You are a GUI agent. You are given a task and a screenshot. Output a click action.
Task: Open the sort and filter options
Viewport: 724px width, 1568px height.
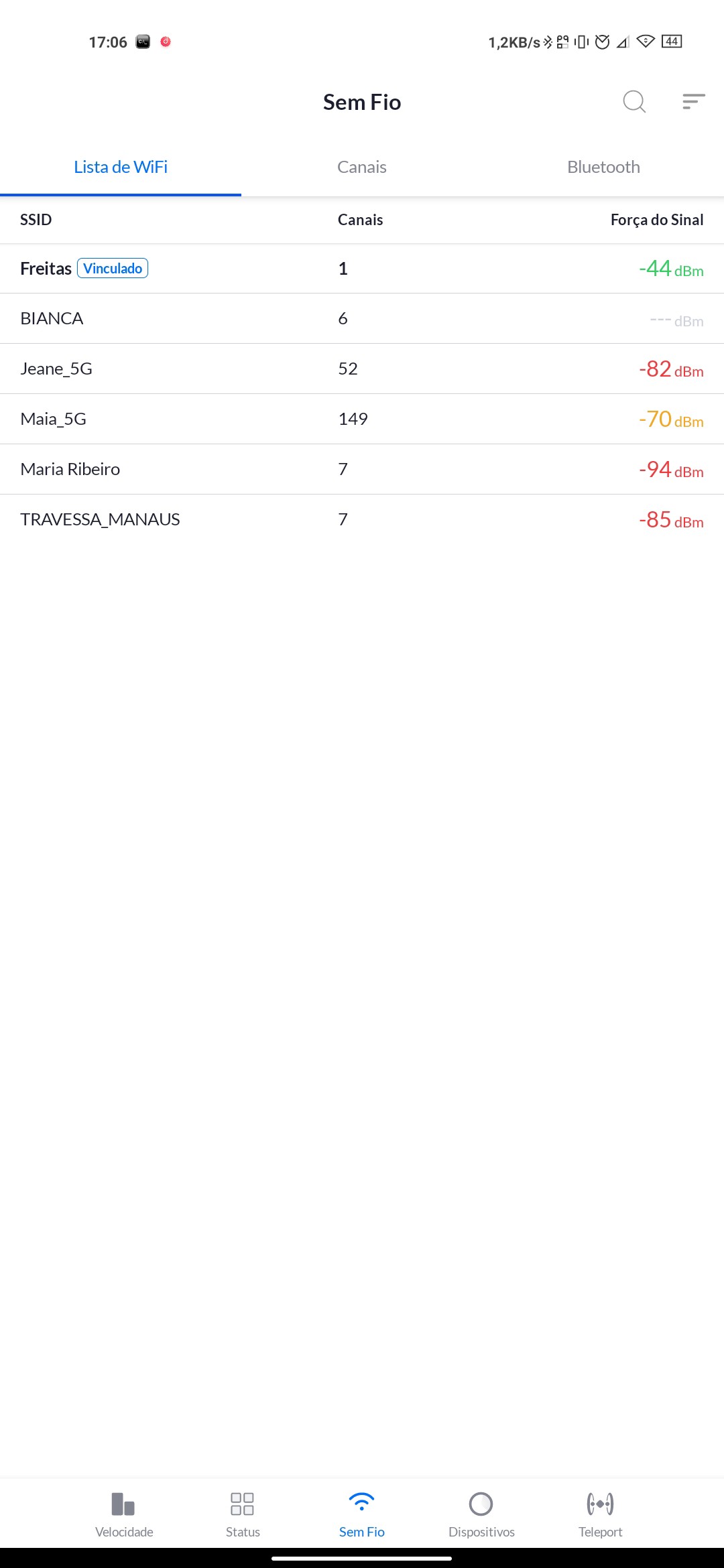point(693,102)
